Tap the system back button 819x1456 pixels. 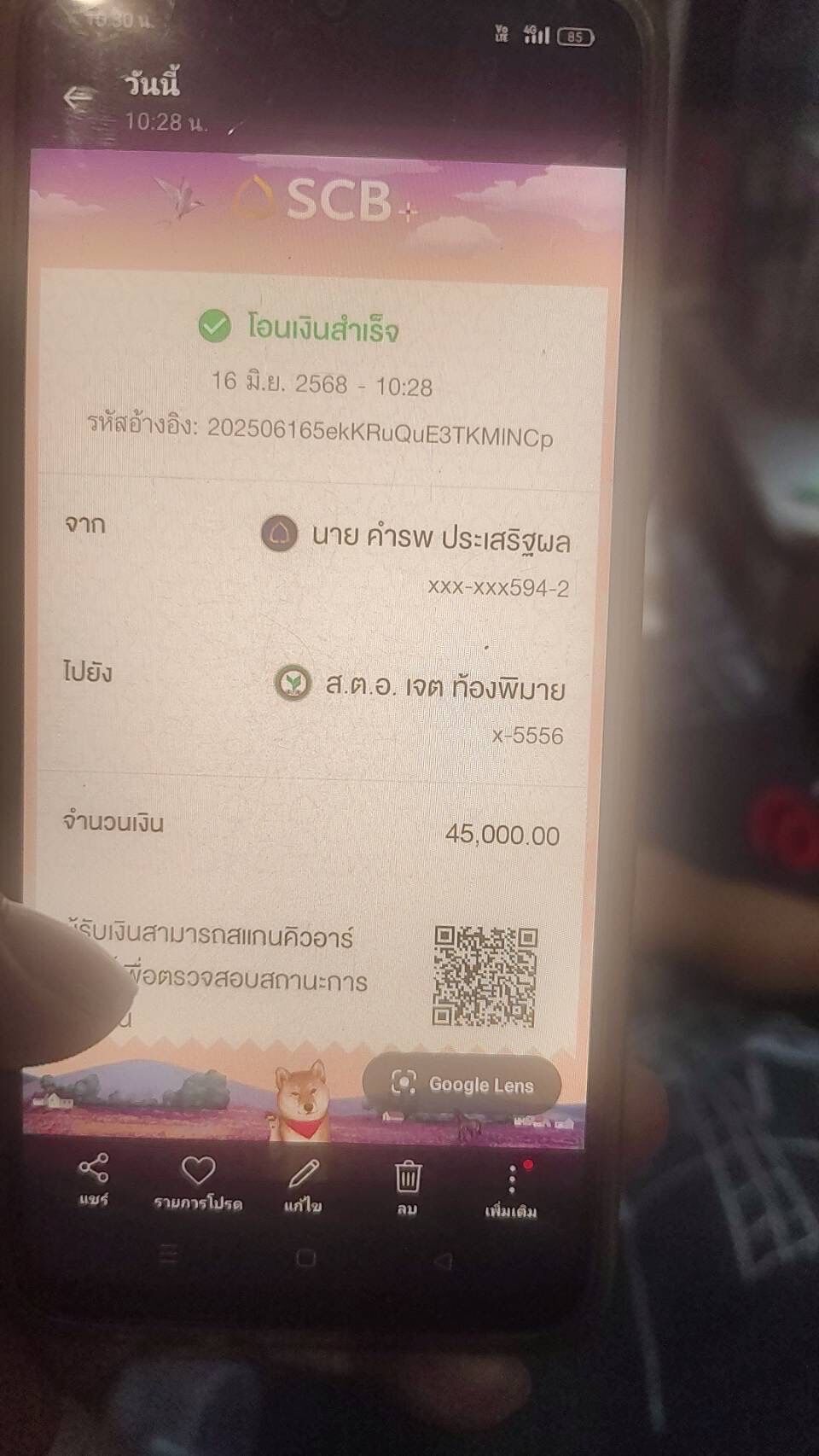coord(442,1261)
